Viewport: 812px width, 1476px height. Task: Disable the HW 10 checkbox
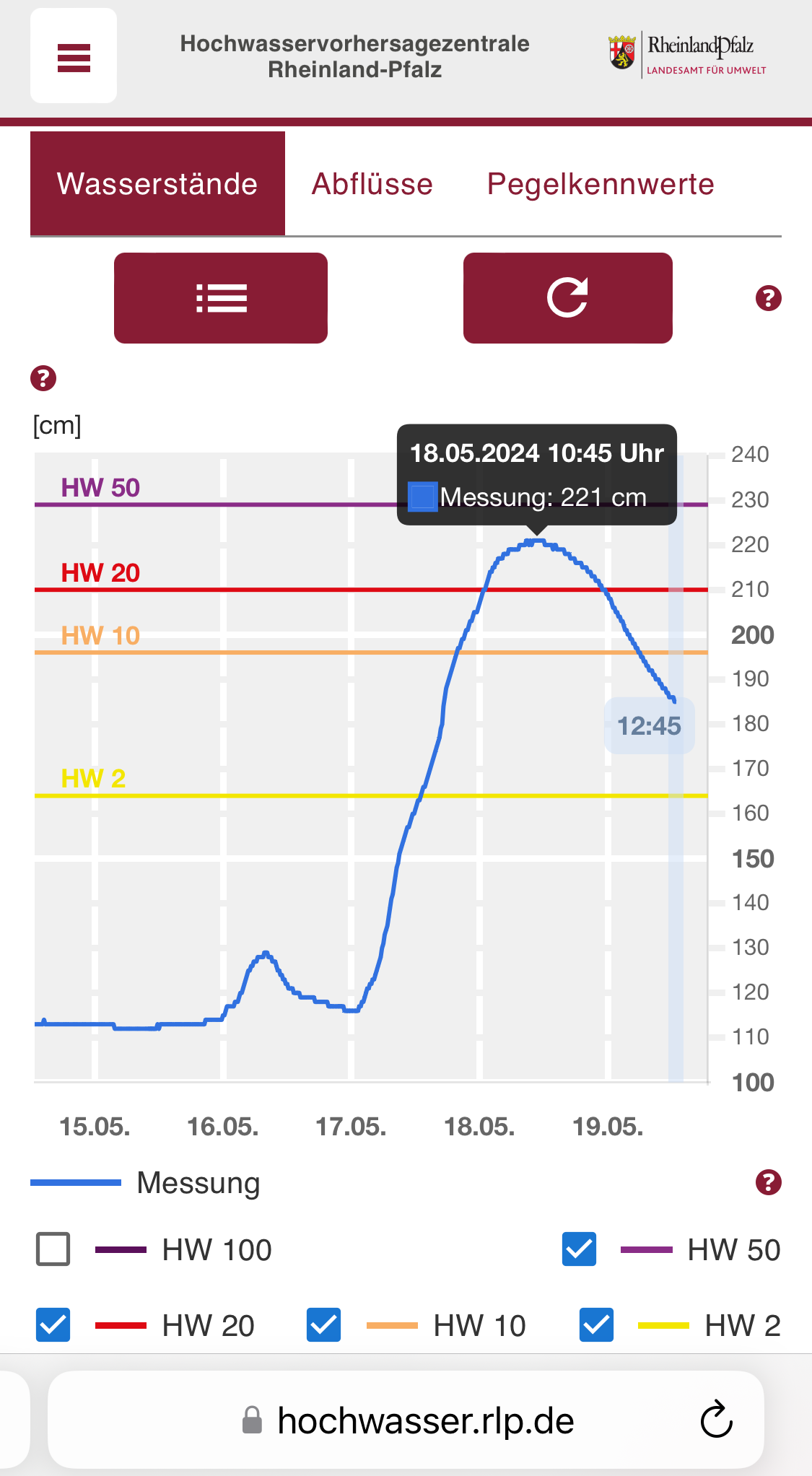[x=324, y=1325]
